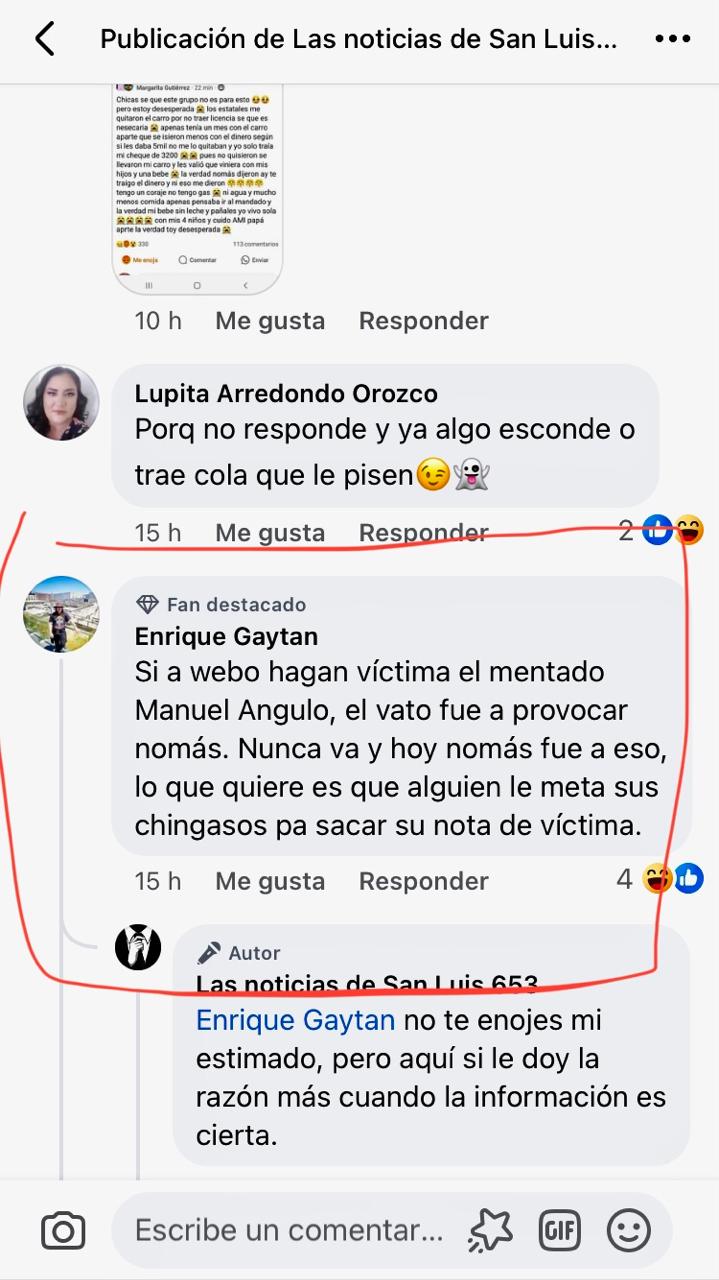719x1280 pixels.
Task: Open the emoji picker
Action: pos(629,1230)
